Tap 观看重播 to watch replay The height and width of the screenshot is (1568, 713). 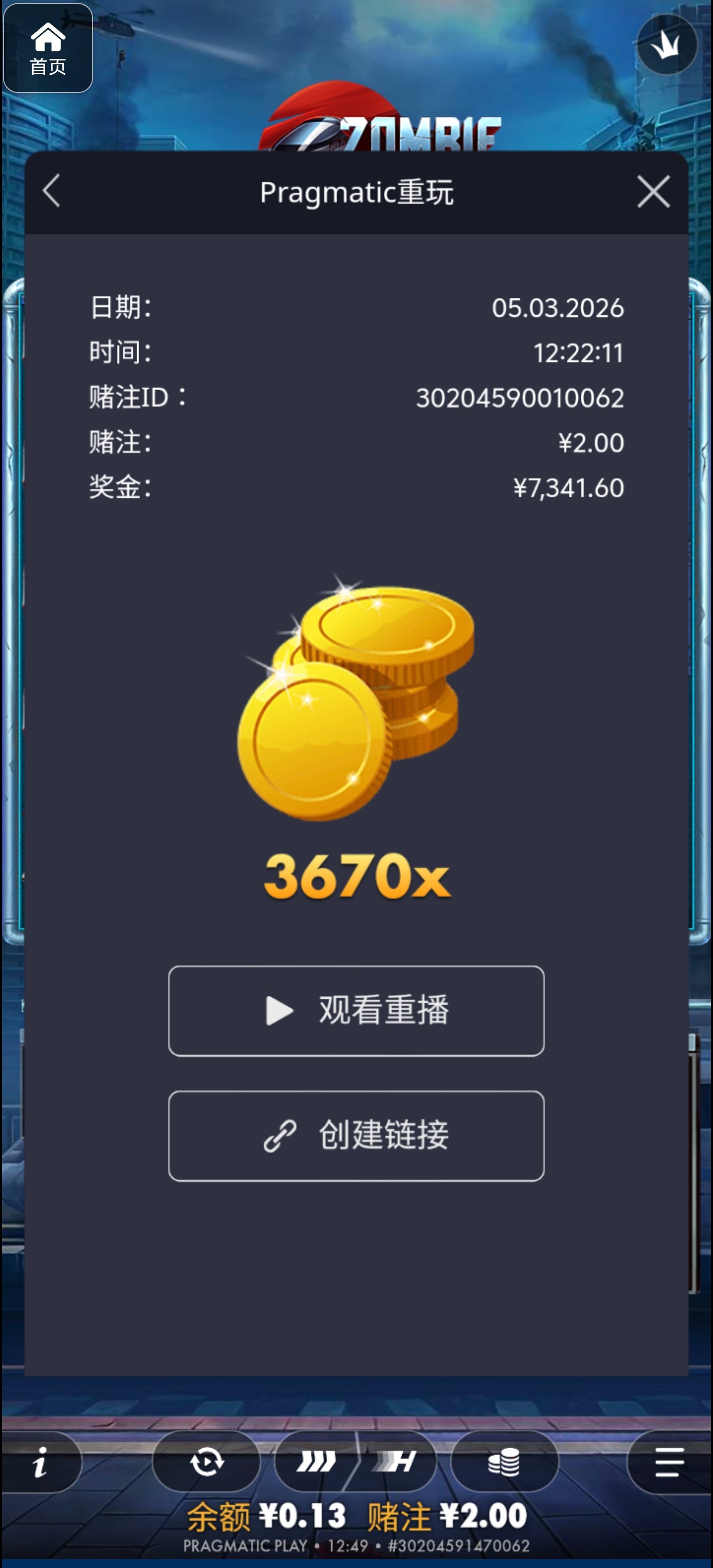(356, 1010)
